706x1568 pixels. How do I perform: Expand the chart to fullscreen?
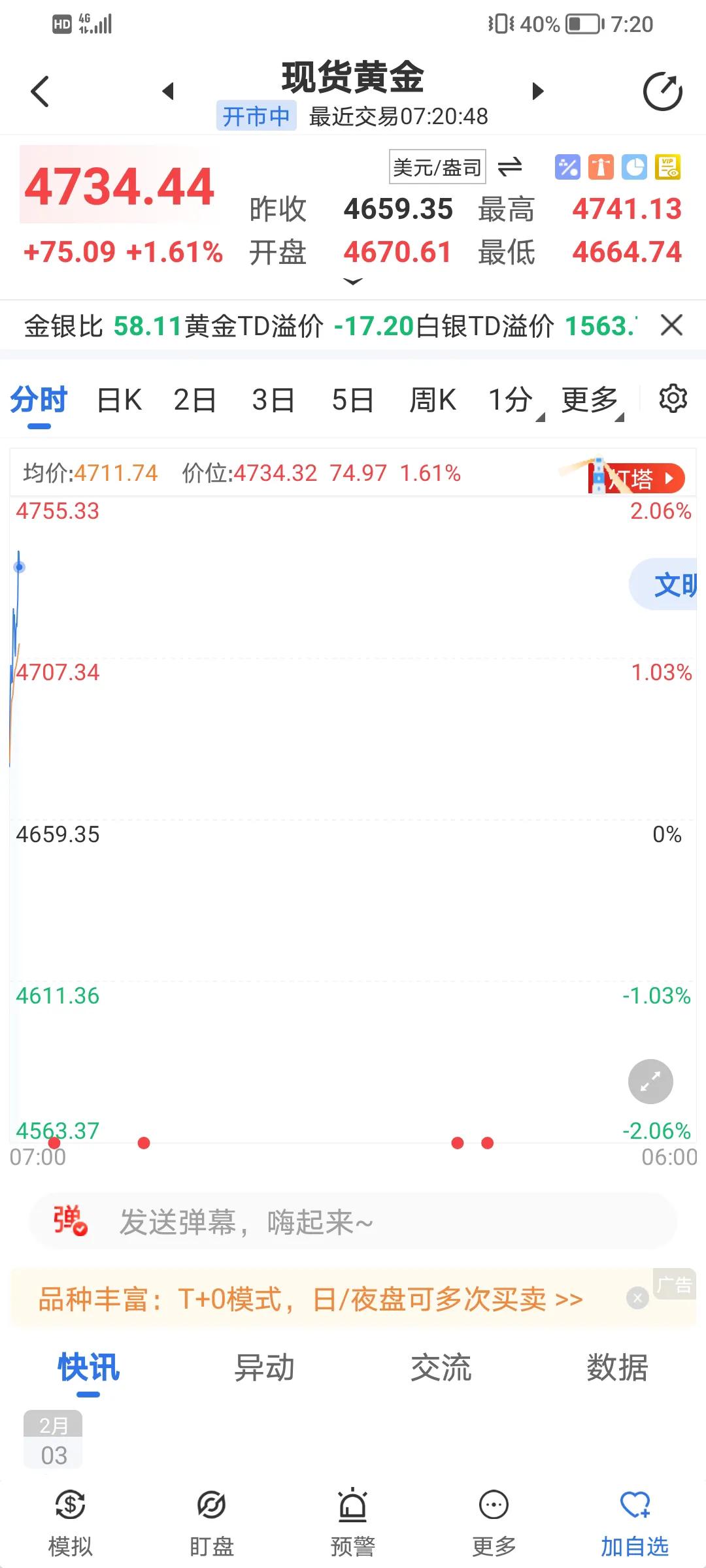(x=650, y=1082)
